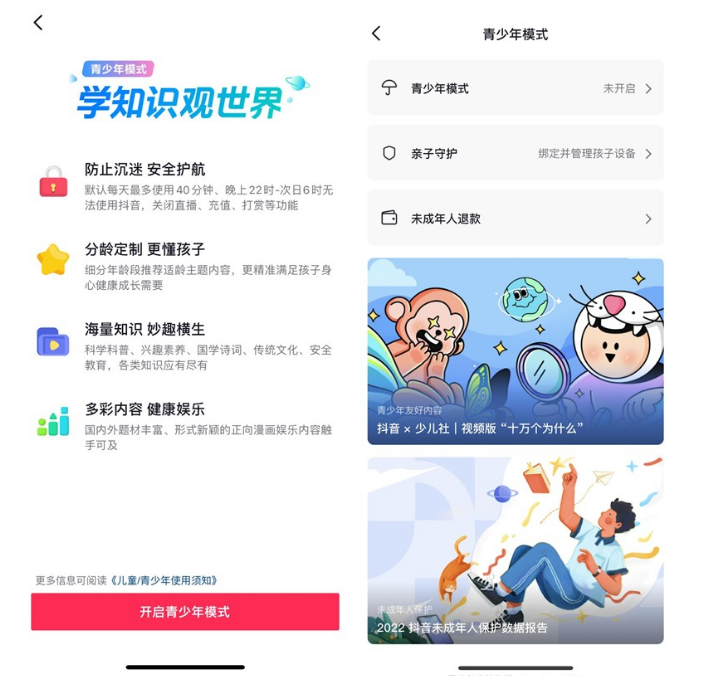Open the 2022 抖音未成年人保护数据报告 card

[515, 550]
